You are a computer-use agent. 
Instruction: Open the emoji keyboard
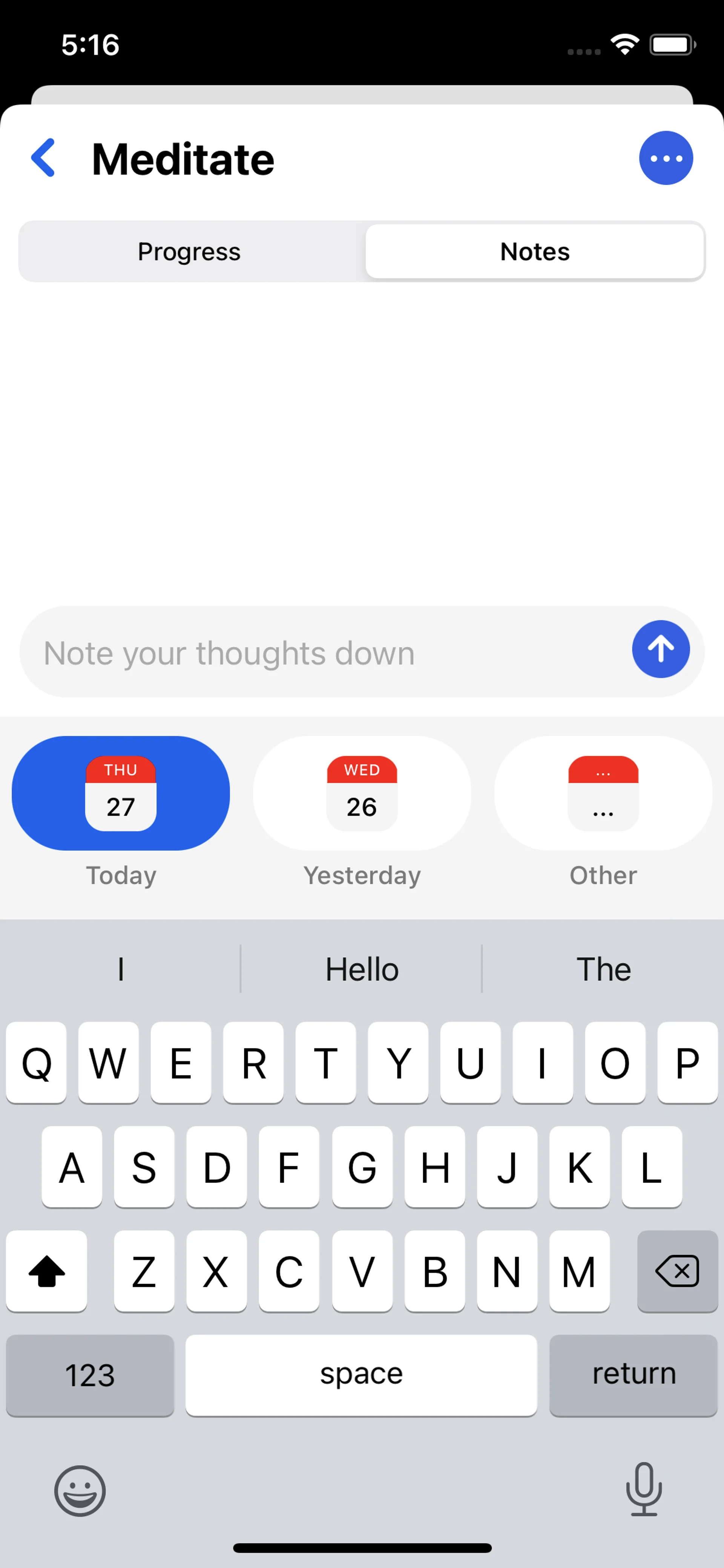coord(80,1491)
